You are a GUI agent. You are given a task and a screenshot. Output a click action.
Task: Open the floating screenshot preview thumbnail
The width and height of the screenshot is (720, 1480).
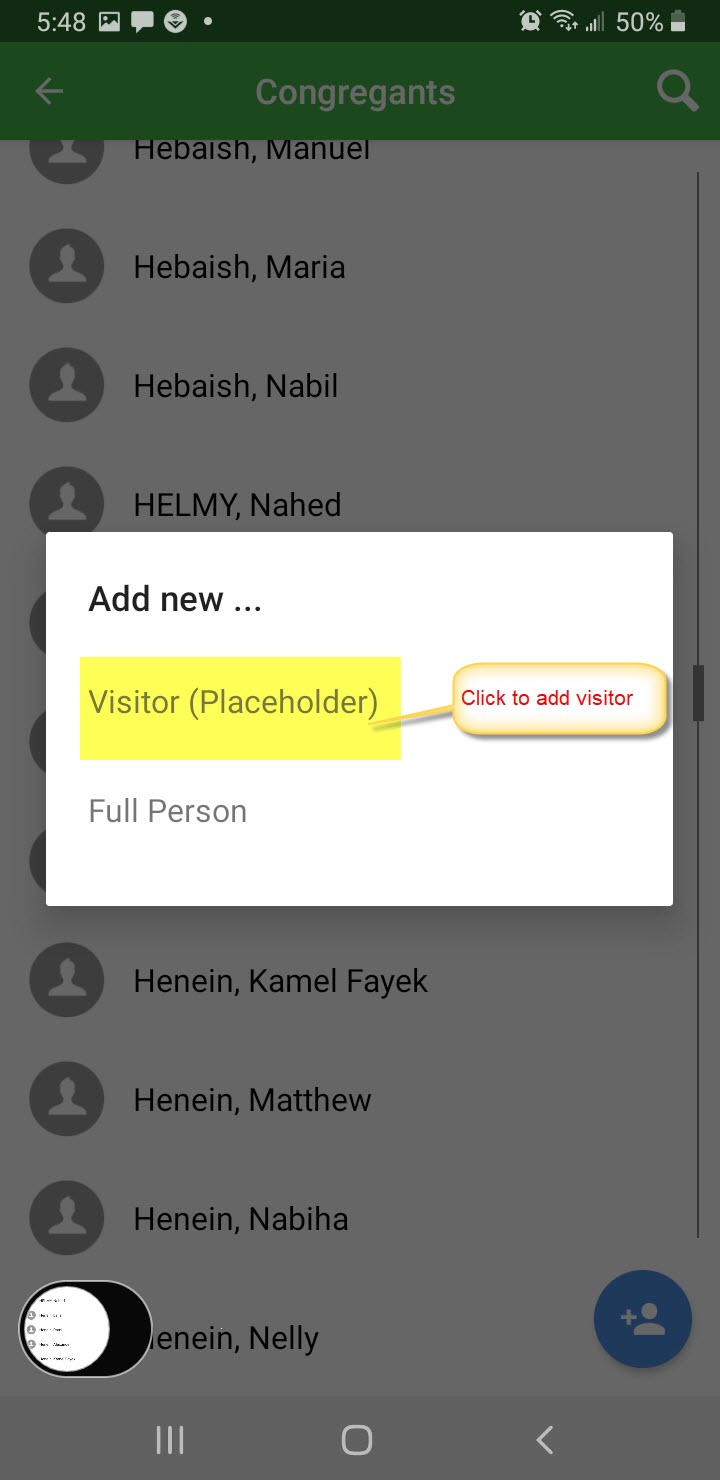pos(85,1329)
